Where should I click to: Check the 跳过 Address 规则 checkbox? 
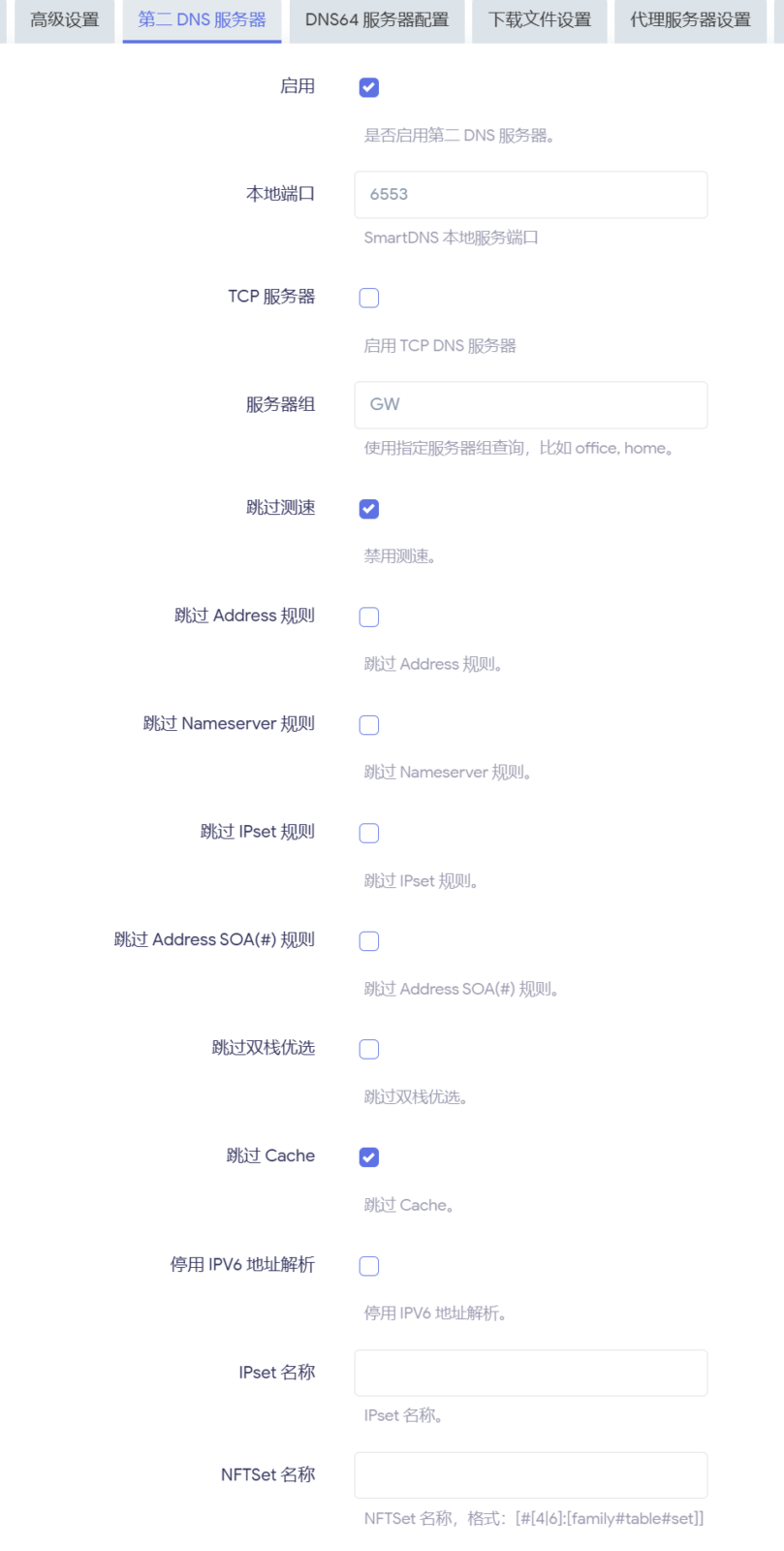click(x=369, y=617)
